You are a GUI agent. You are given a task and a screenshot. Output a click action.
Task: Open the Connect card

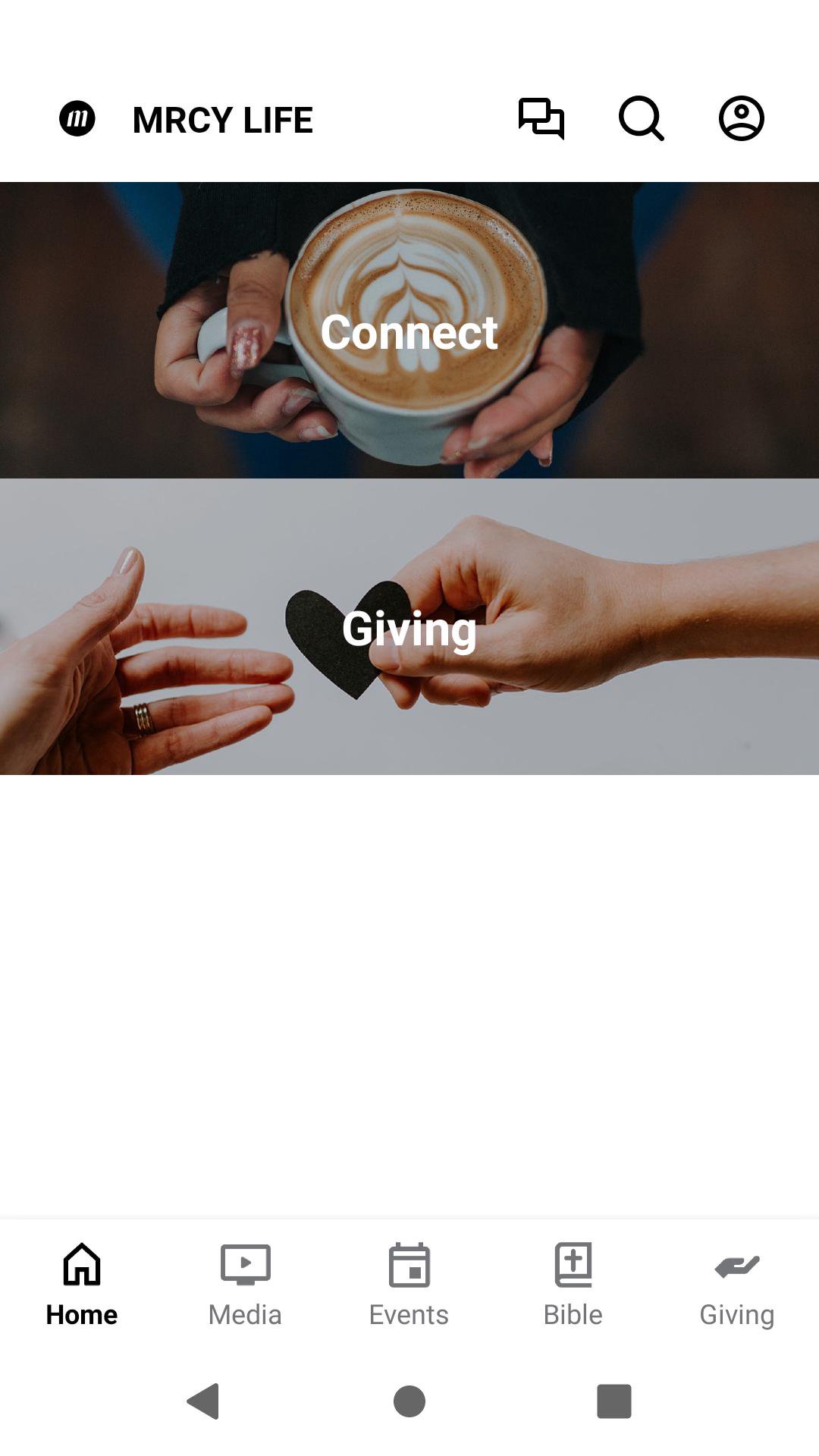point(409,331)
